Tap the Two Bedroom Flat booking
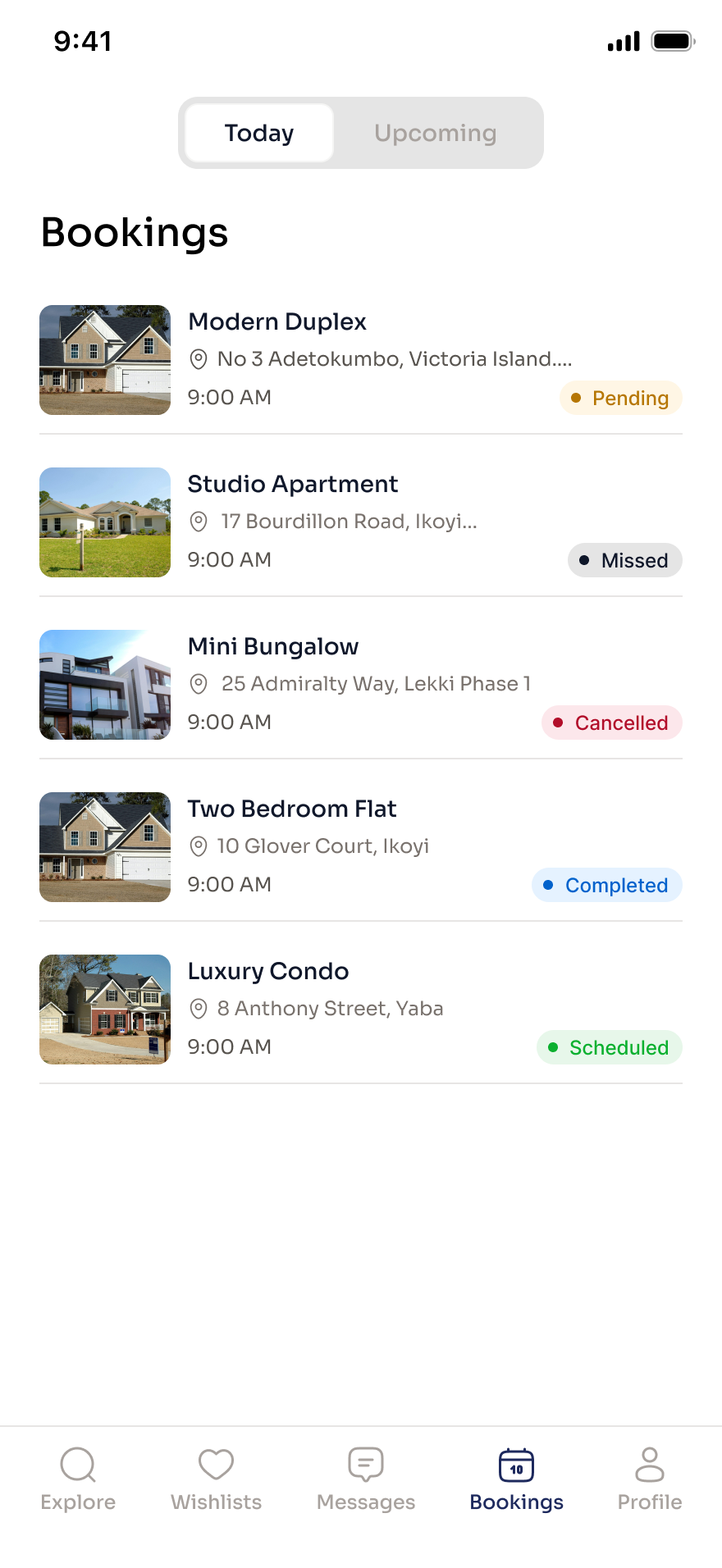Viewport: 722px width, 1568px height. pos(360,847)
